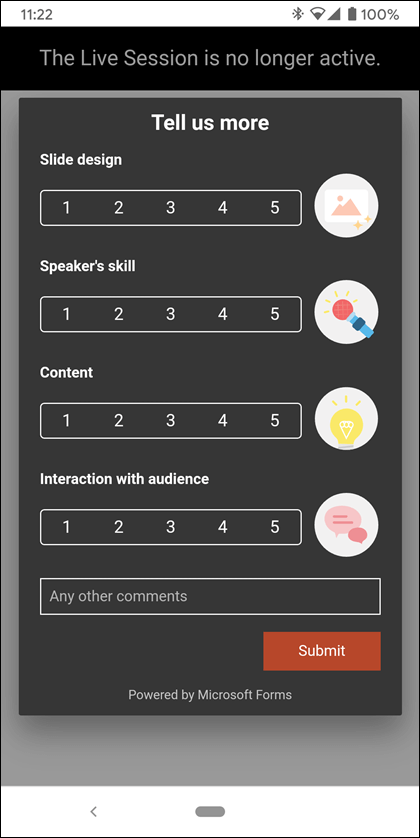420x838 pixels.
Task: Submit the feedback form
Action: 322,650
